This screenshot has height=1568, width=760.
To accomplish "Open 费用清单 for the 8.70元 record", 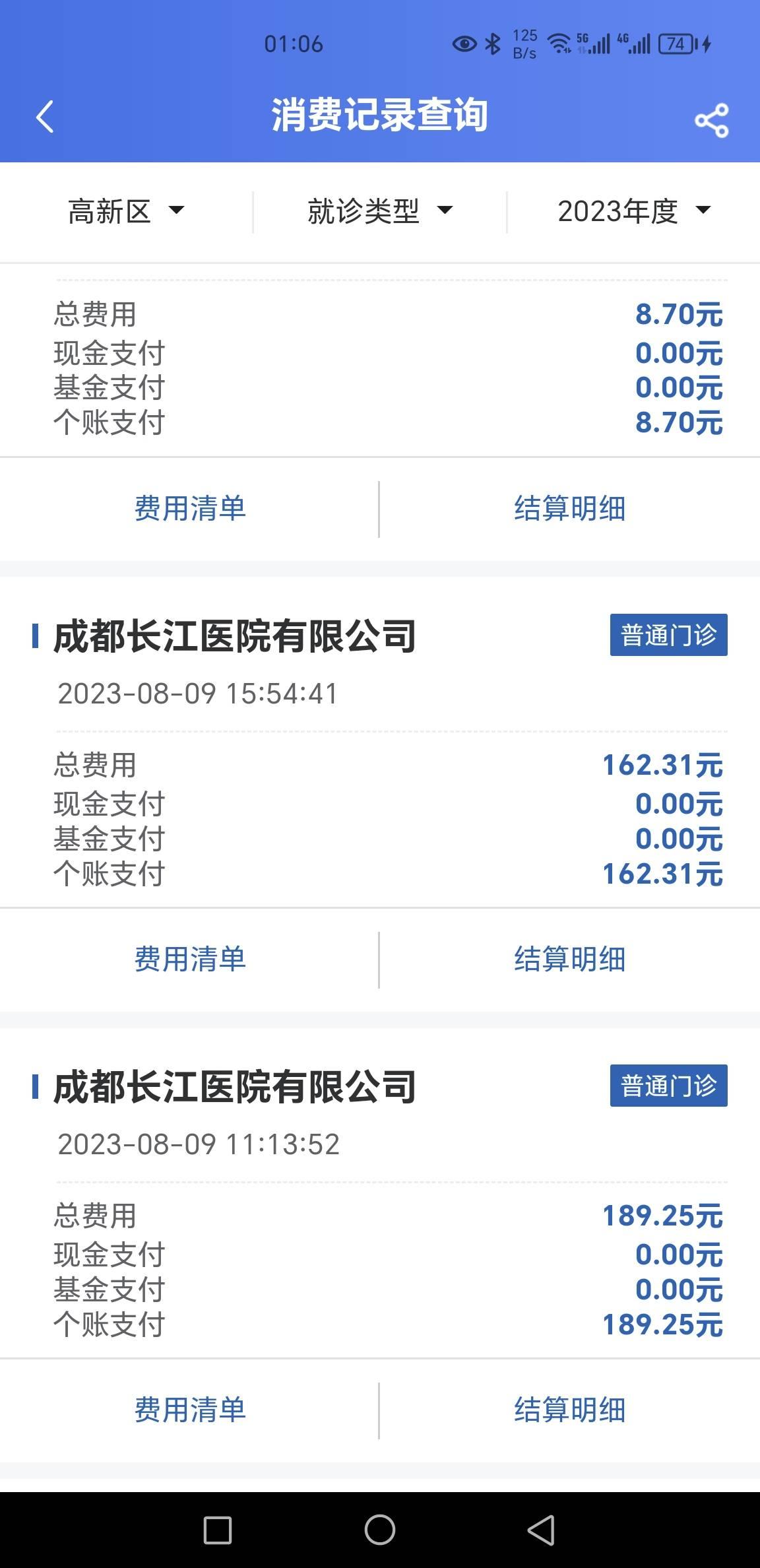I will pos(190,509).
